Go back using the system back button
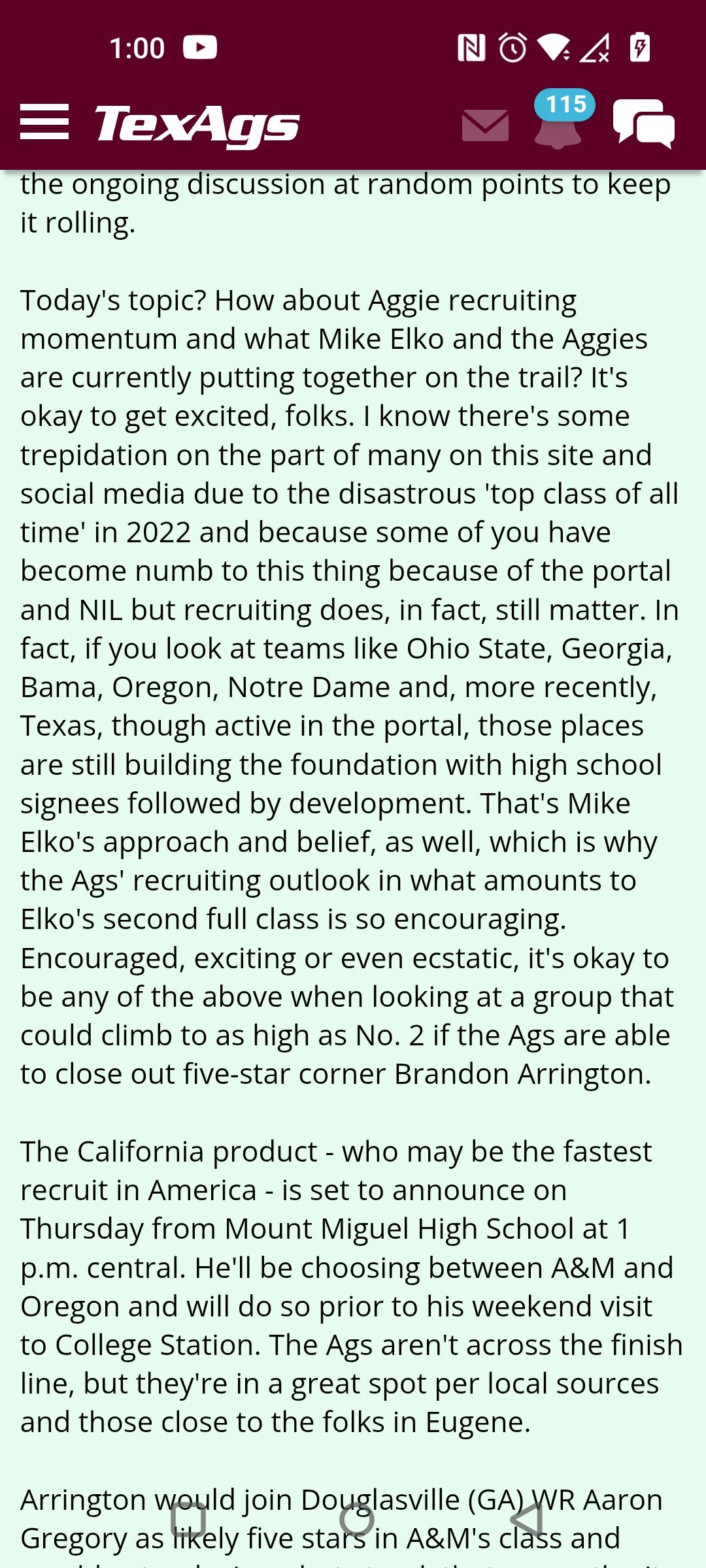 pos(527,1519)
